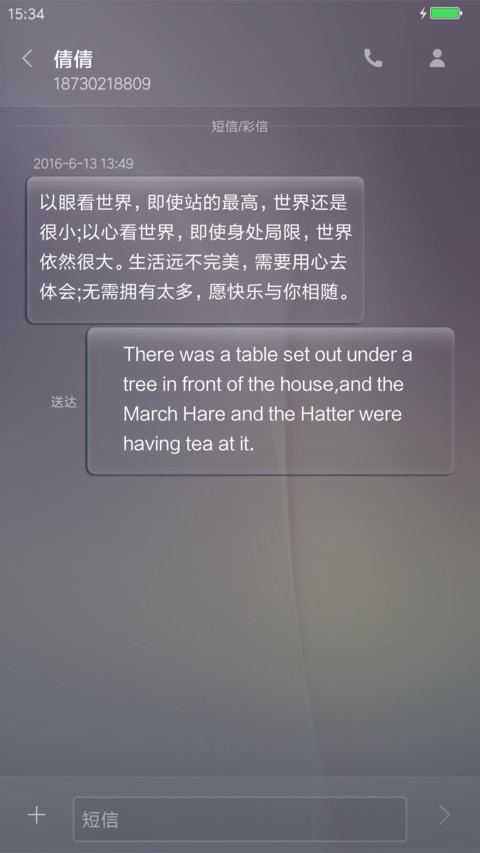Go back using the top-left arrow
The height and width of the screenshot is (853, 480).
(x=27, y=59)
